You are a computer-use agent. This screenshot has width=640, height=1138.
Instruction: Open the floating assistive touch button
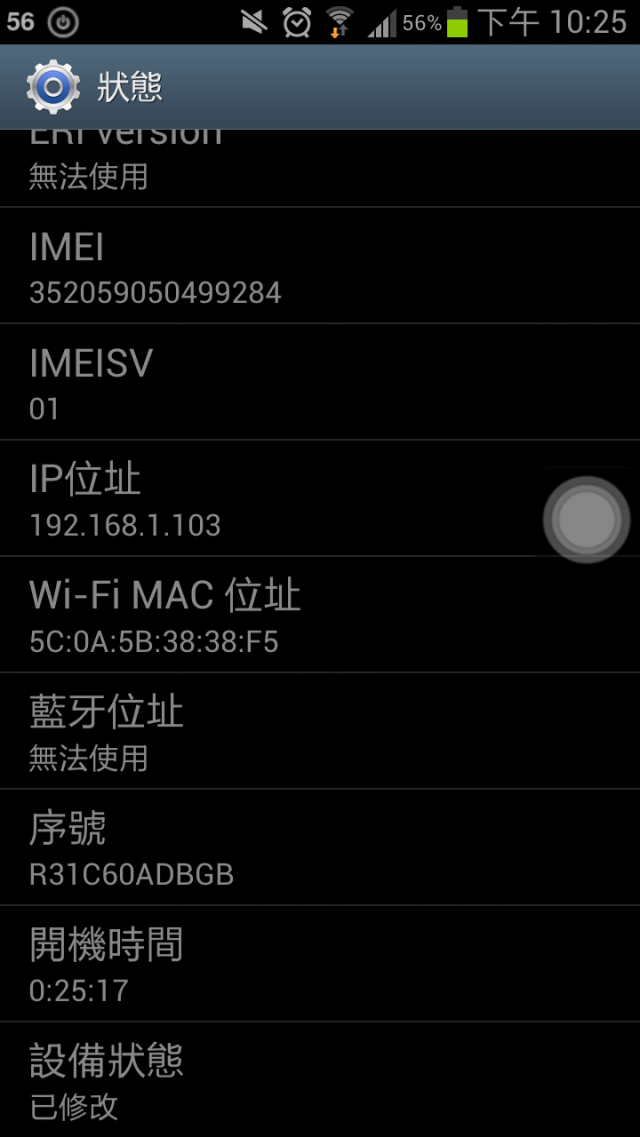point(586,519)
